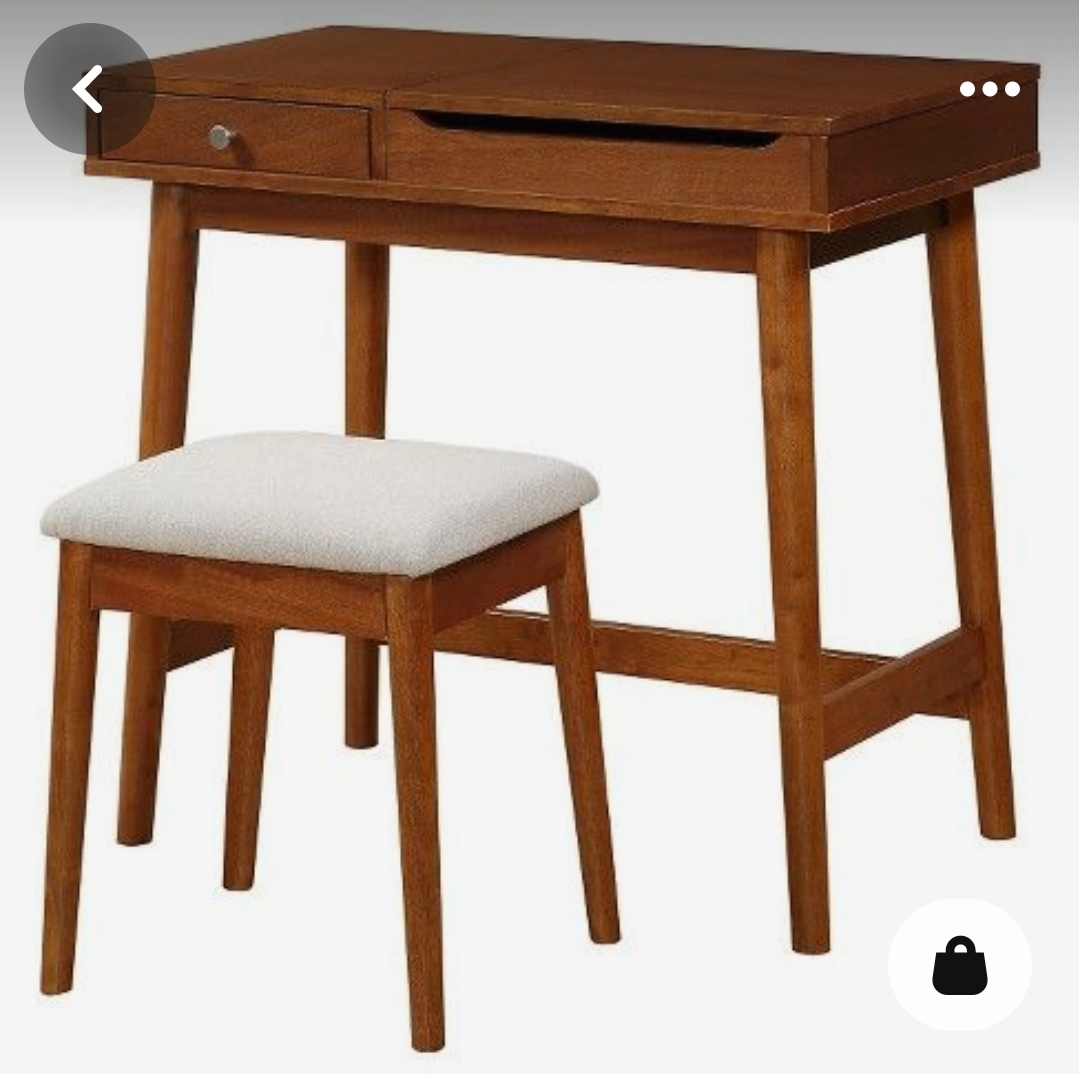Image resolution: width=1079 pixels, height=1074 pixels.
Task: Go back using the back arrow
Action: coord(89,89)
